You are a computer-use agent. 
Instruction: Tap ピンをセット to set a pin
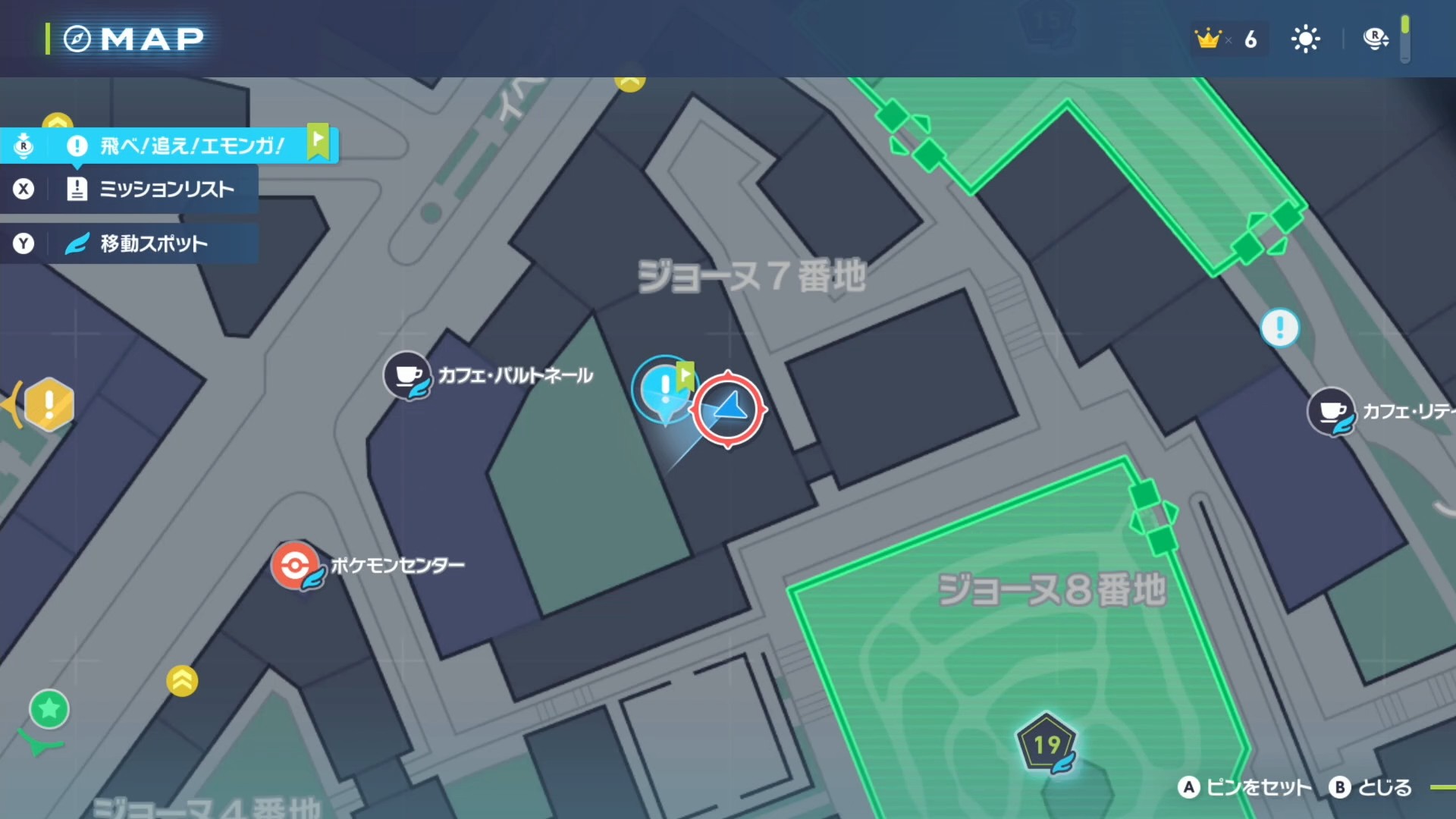(x=1244, y=788)
